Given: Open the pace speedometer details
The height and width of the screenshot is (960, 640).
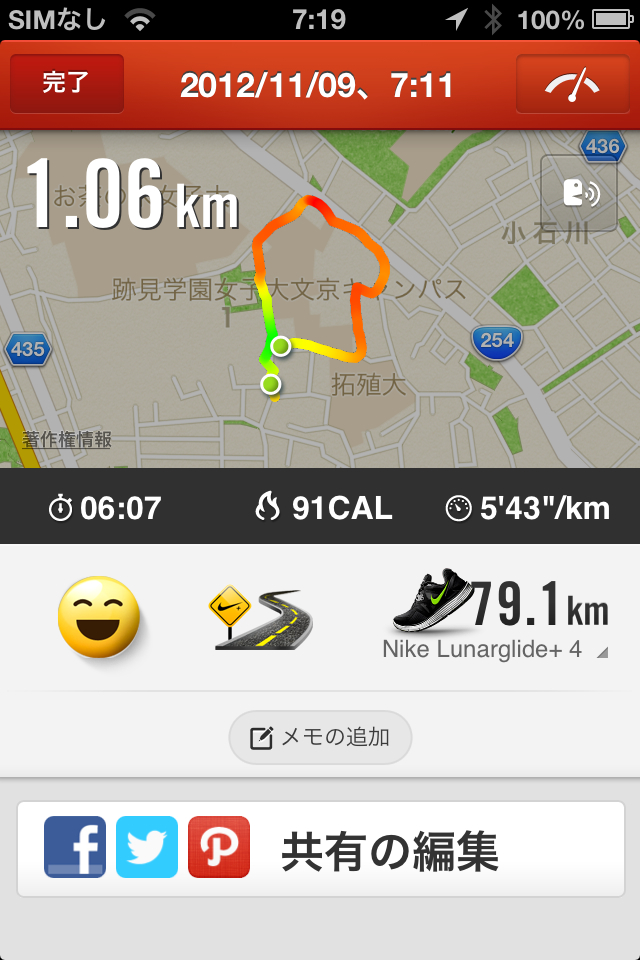Looking at the screenshot, I should click(572, 85).
